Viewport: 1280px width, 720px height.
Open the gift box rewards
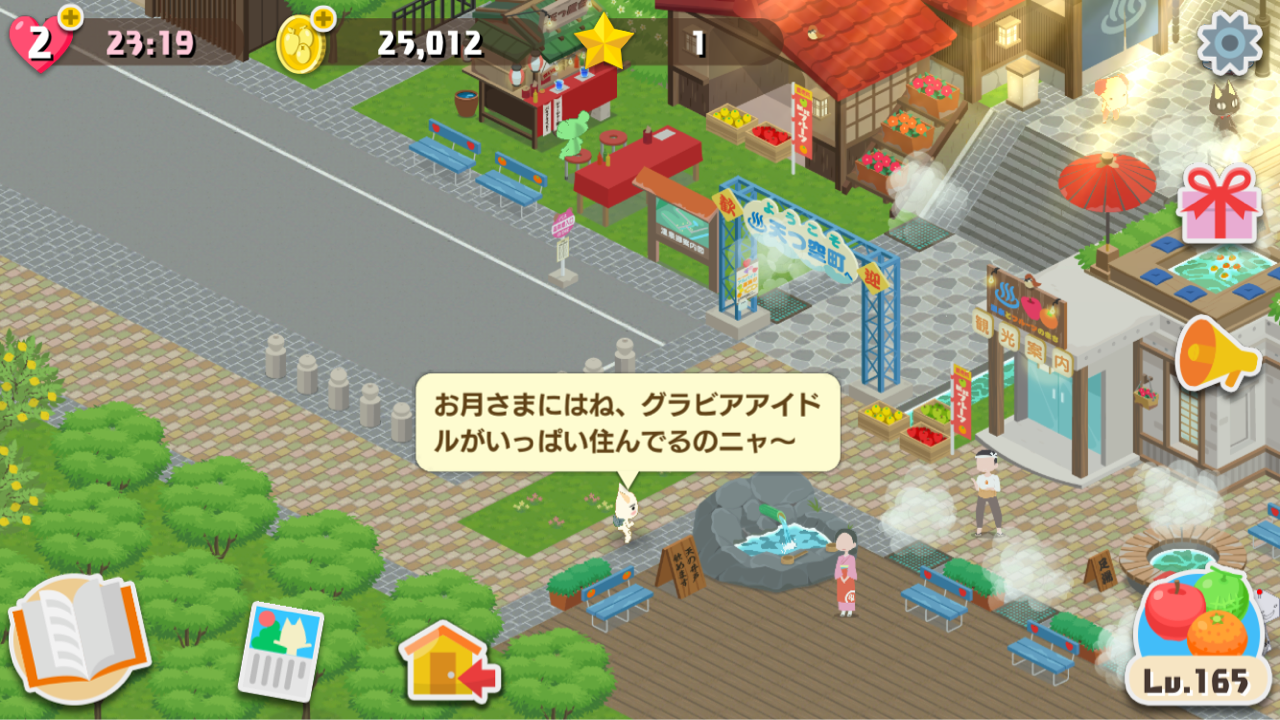pos(1217,205)
